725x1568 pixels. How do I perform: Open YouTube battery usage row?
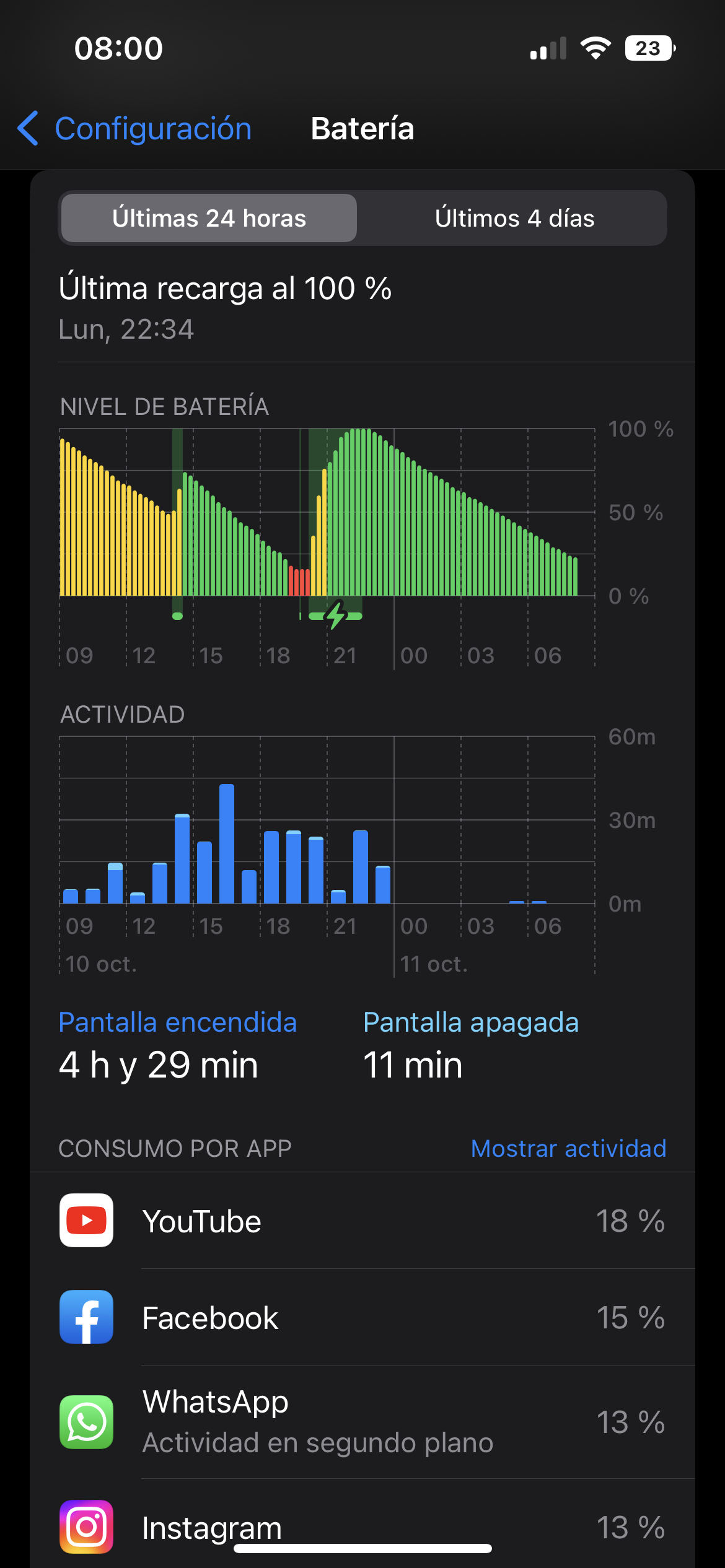click(362, 1221)
